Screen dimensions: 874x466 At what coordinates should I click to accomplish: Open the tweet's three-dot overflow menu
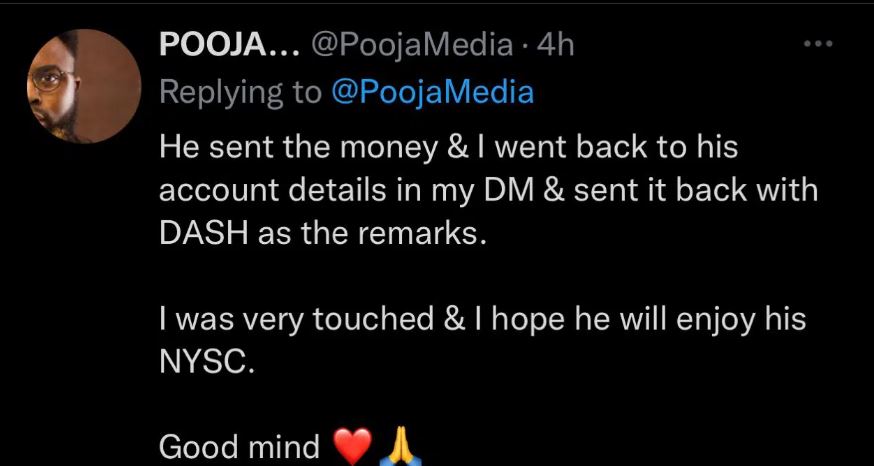coord(819,45)
